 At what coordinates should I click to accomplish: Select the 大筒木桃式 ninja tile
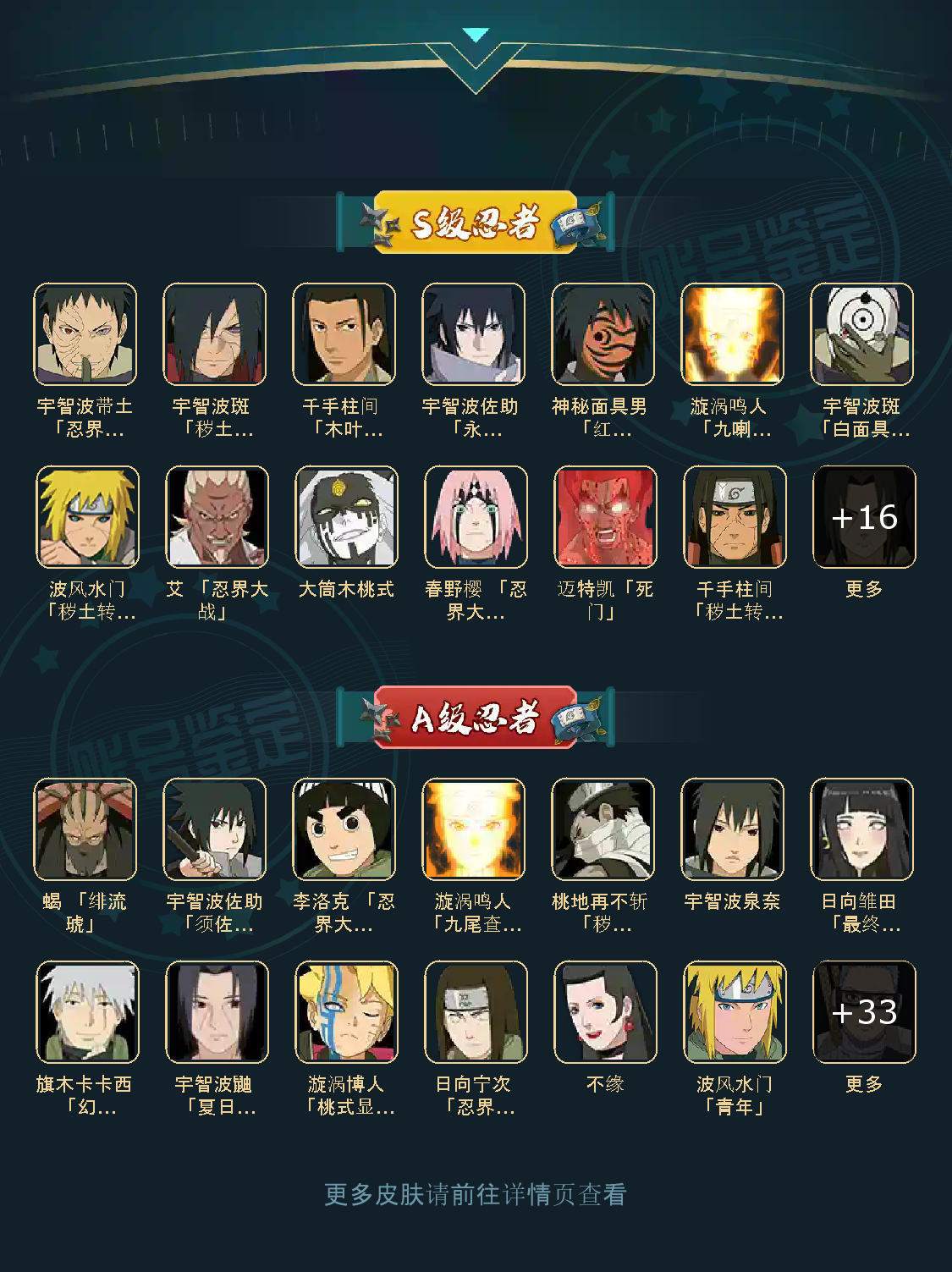[346, 517]
